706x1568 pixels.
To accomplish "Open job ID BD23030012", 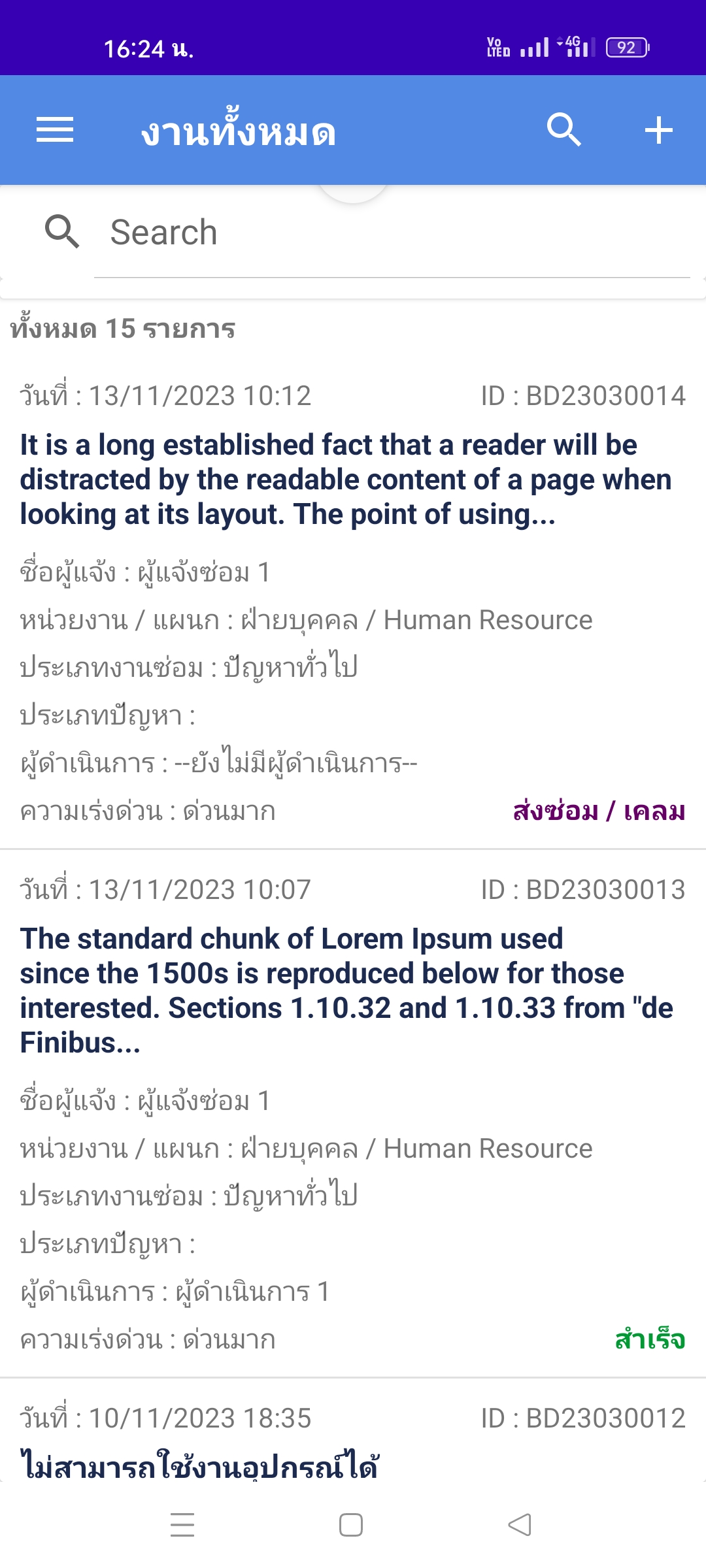I will click(x=353, y=1444).
